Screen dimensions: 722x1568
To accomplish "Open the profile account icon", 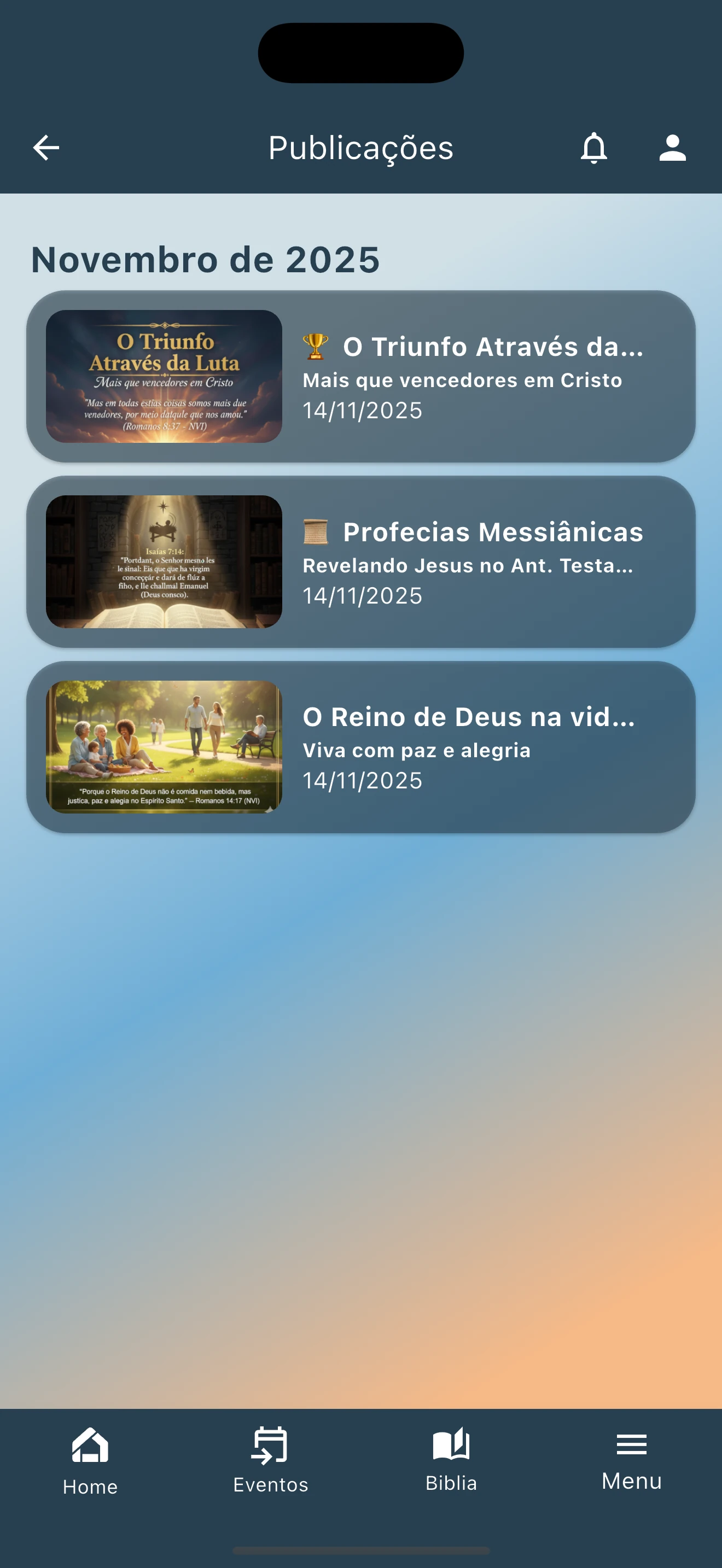I will tap(672, 148).
